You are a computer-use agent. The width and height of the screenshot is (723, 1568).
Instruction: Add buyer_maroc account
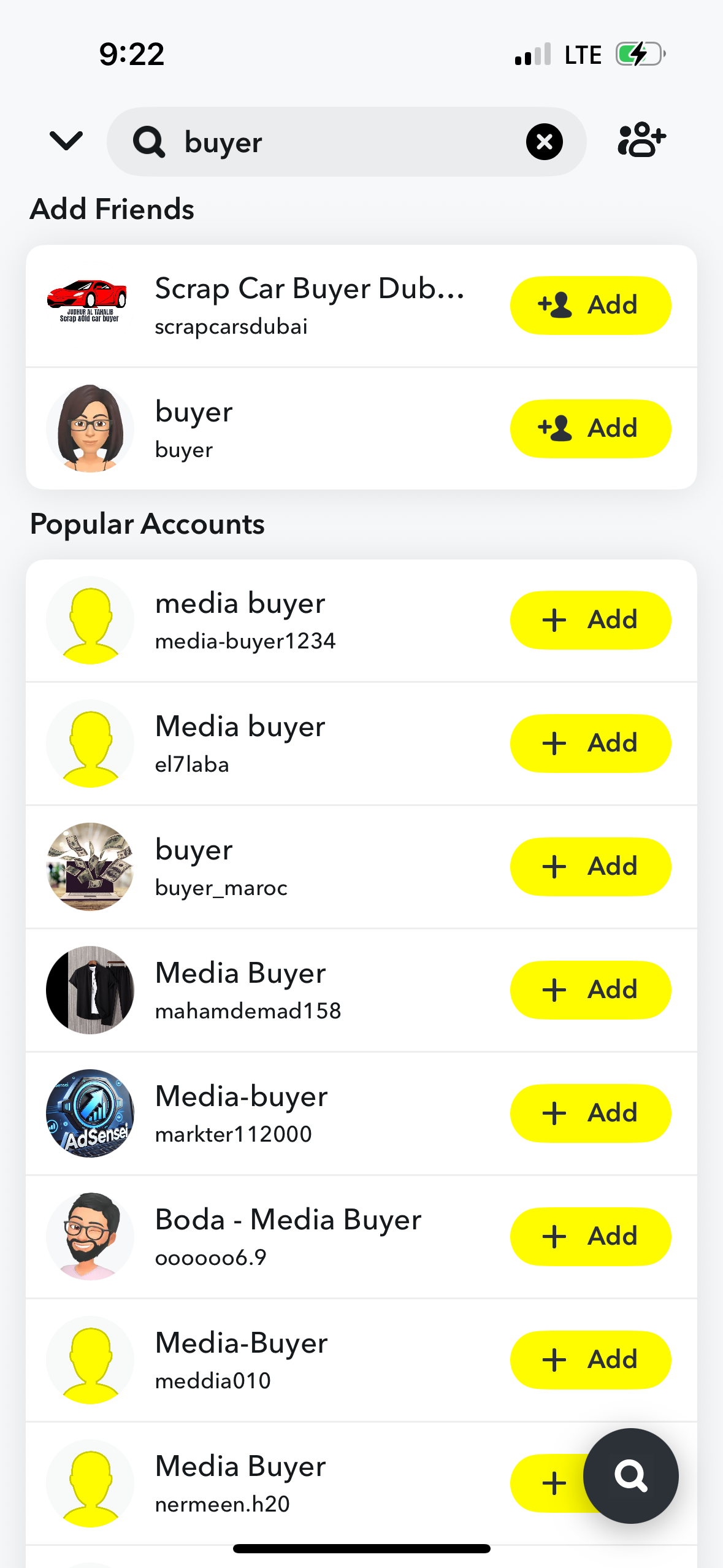590,866
